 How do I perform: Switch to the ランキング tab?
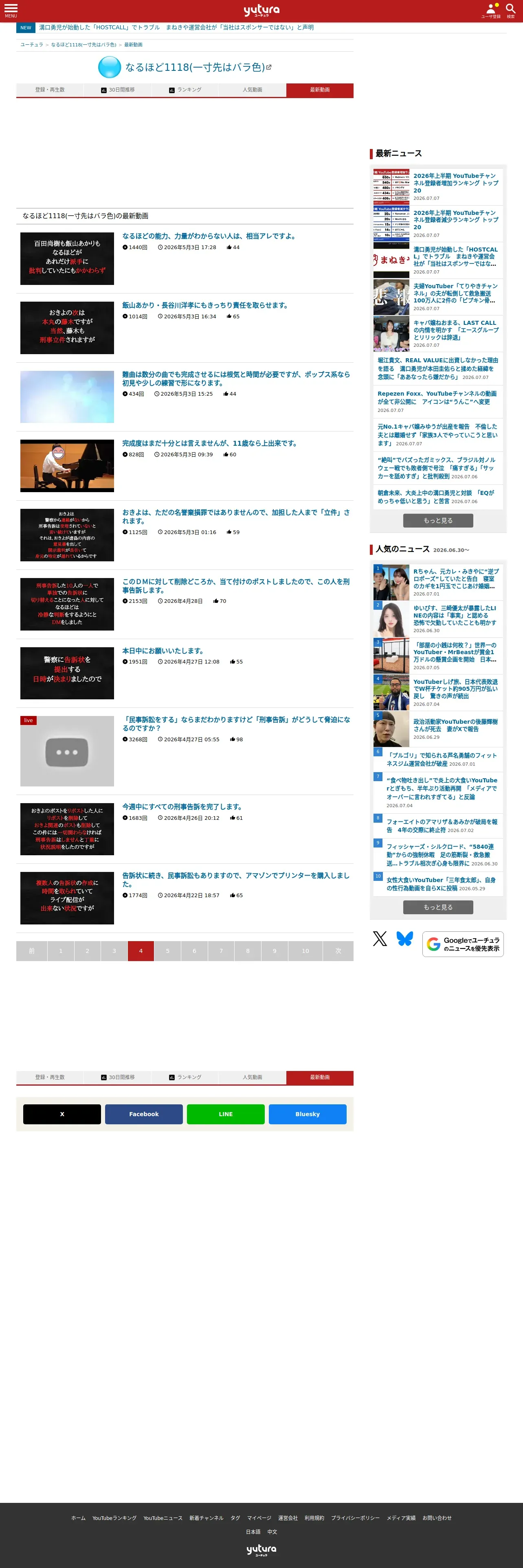(x=185, y=90)
